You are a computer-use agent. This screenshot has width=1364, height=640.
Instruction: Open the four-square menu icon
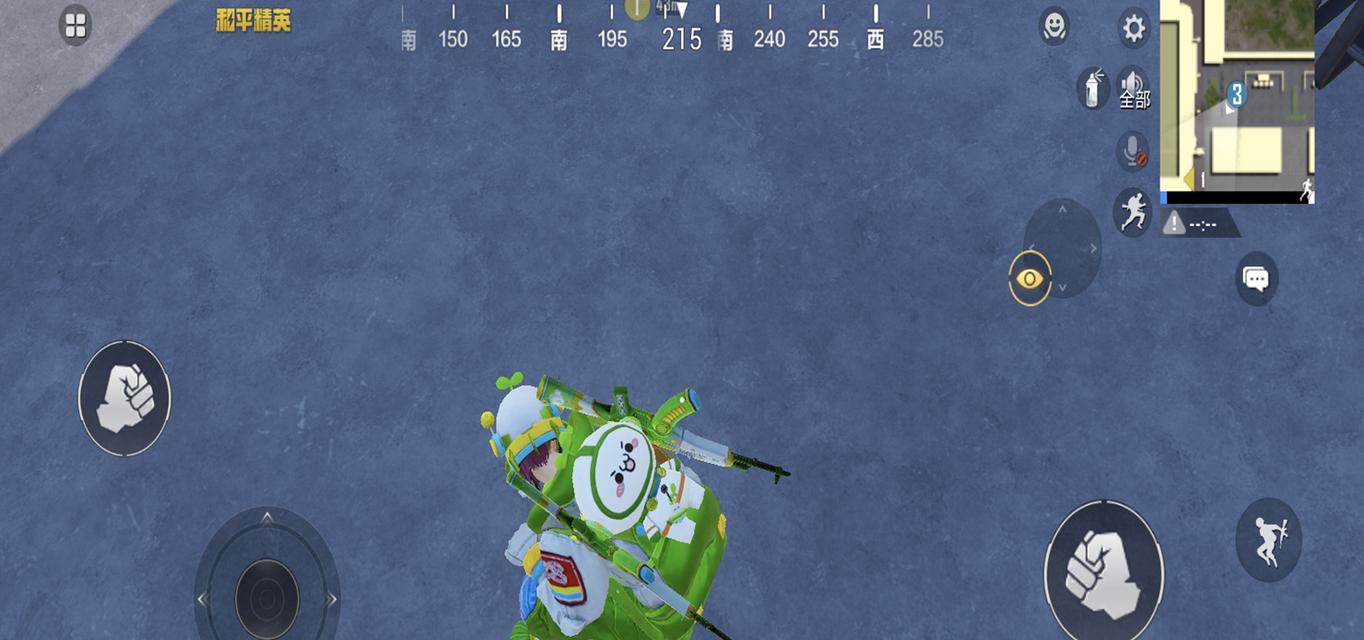(x=75, y=26)
